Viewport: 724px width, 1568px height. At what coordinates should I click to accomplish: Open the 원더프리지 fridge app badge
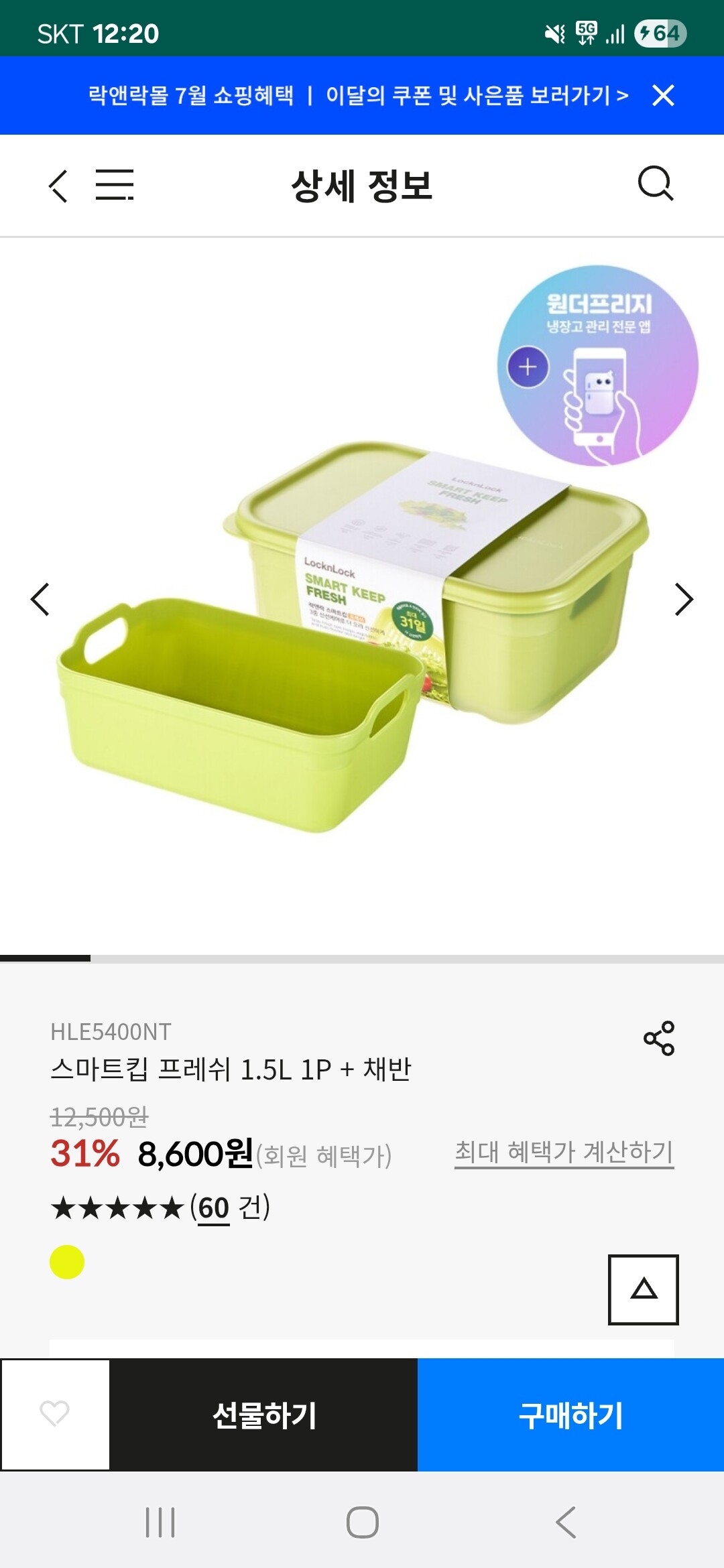597,366
